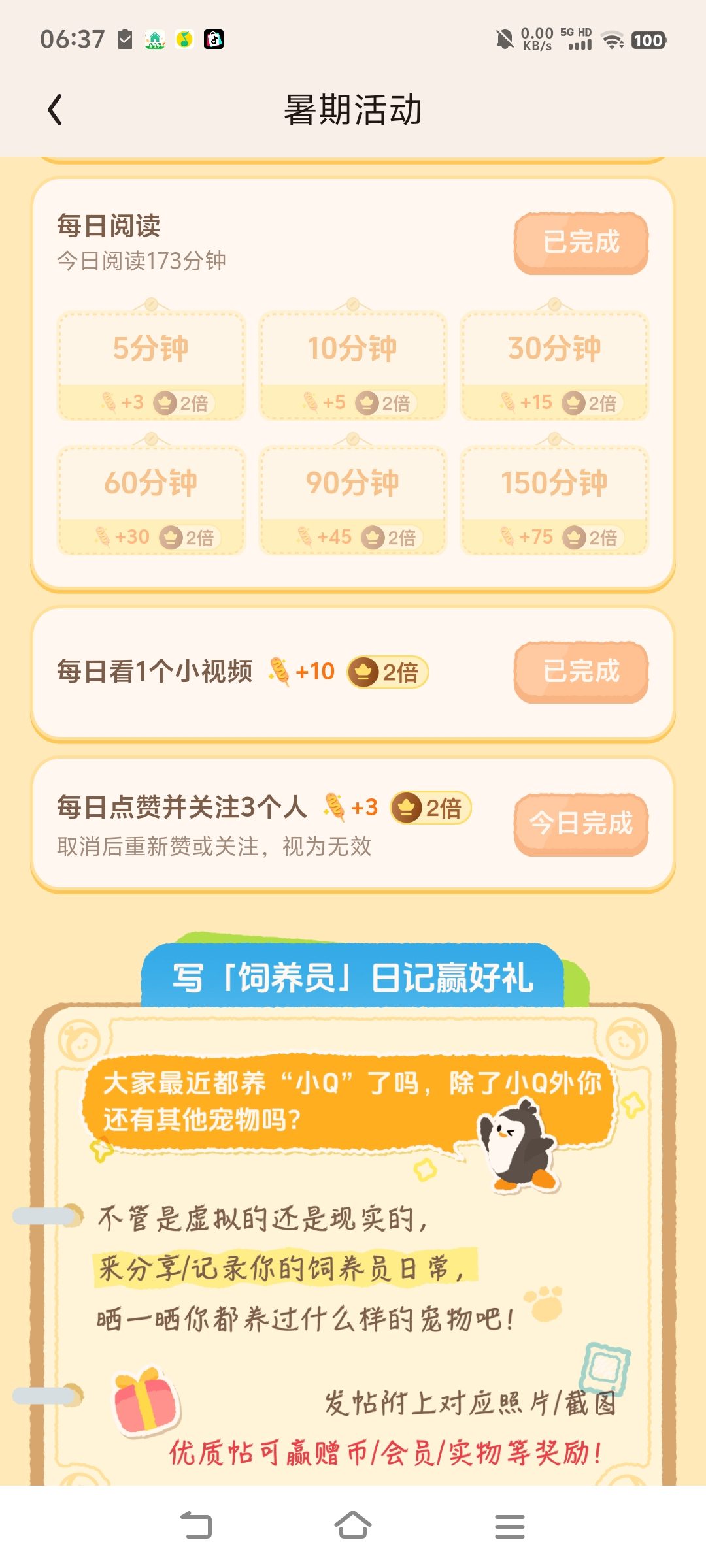Select the 10分钟 reading reward tile

click(x=353, y=366)
